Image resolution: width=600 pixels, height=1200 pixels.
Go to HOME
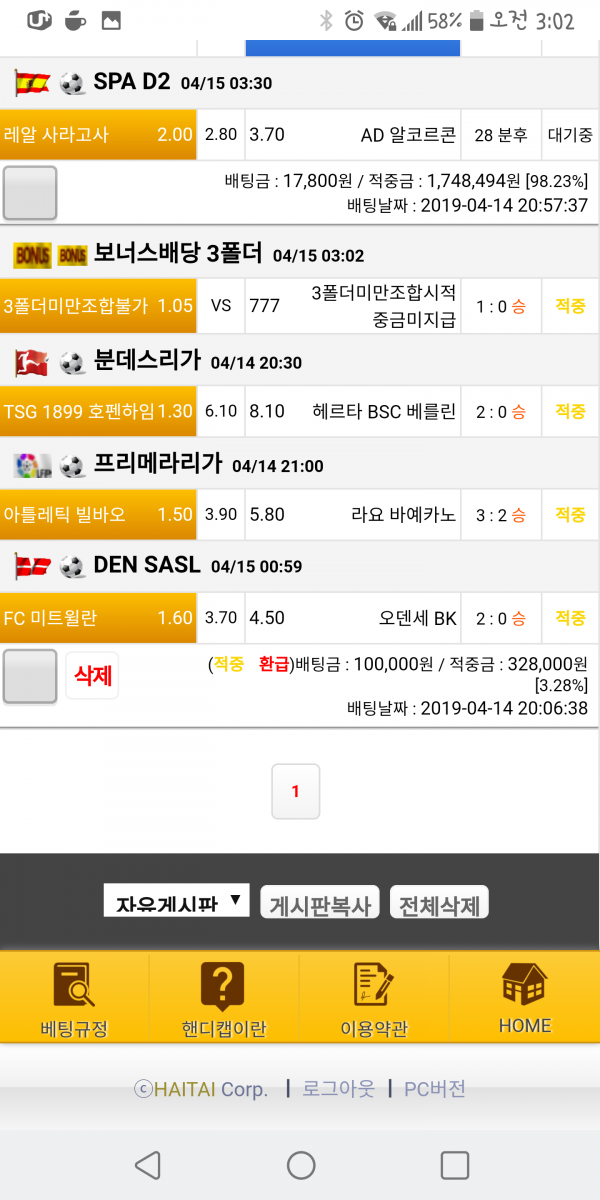coord(524,997)
